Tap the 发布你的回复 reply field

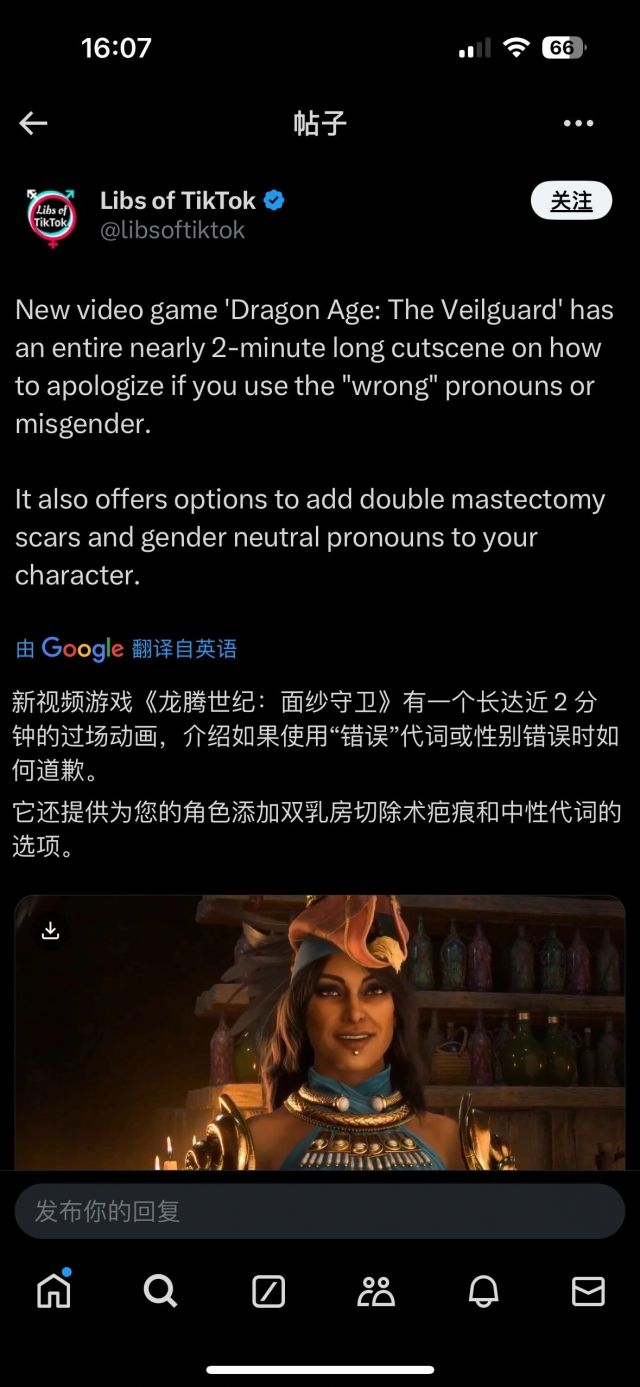pyautogui.click(x=320, y=1211)
